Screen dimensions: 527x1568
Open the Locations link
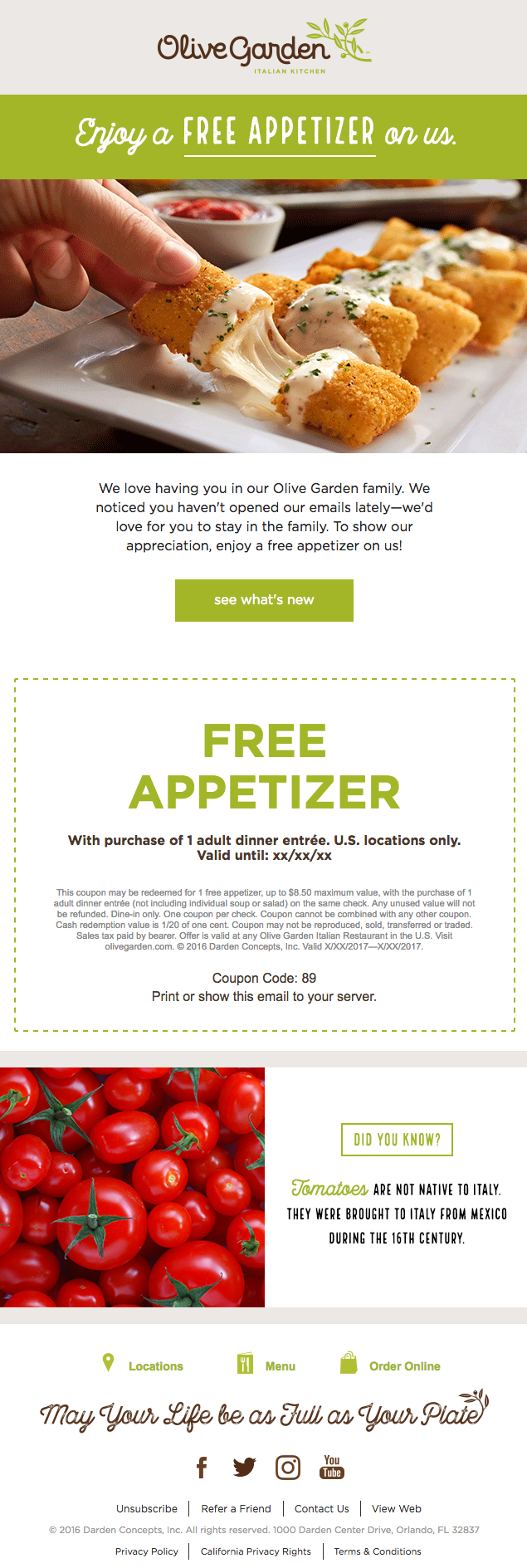[x=155, y=1366]
